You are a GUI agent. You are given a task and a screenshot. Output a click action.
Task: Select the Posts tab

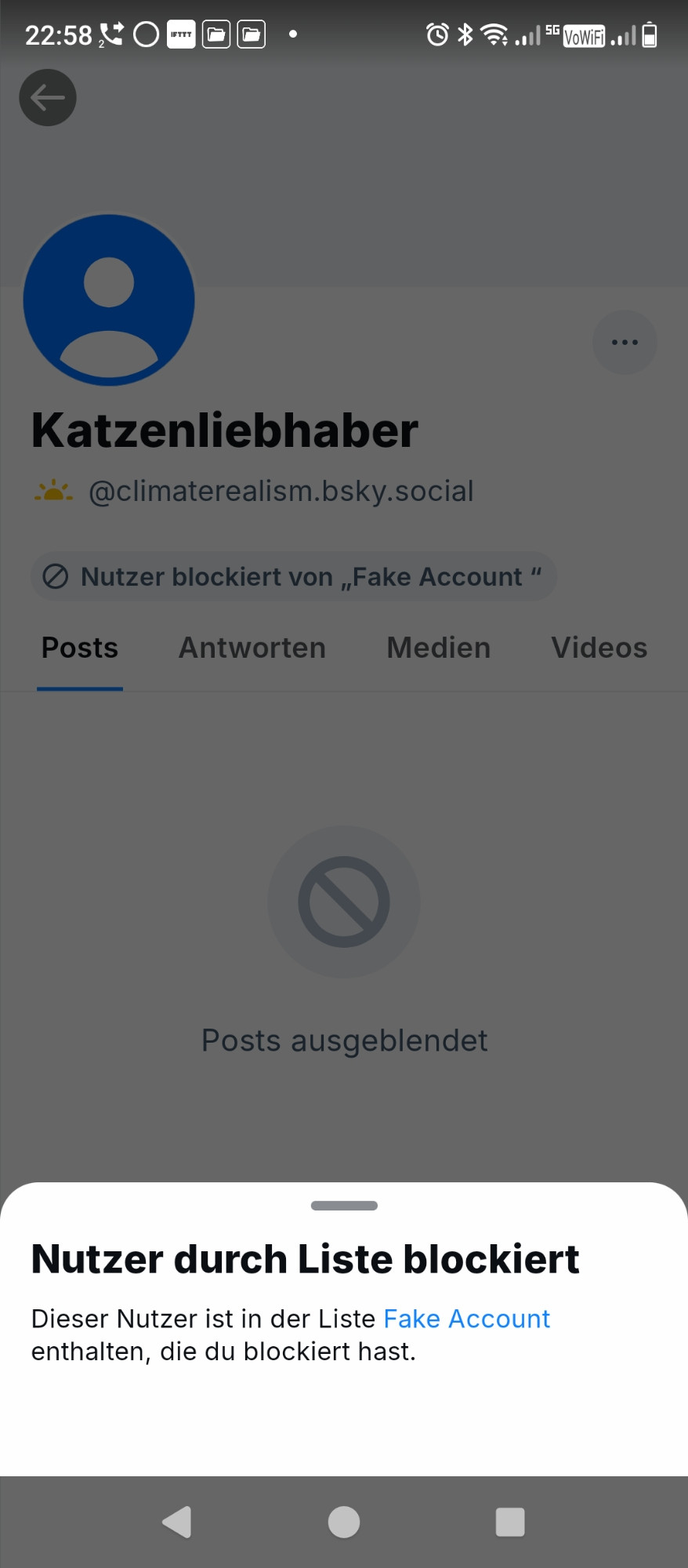[80, 648]
